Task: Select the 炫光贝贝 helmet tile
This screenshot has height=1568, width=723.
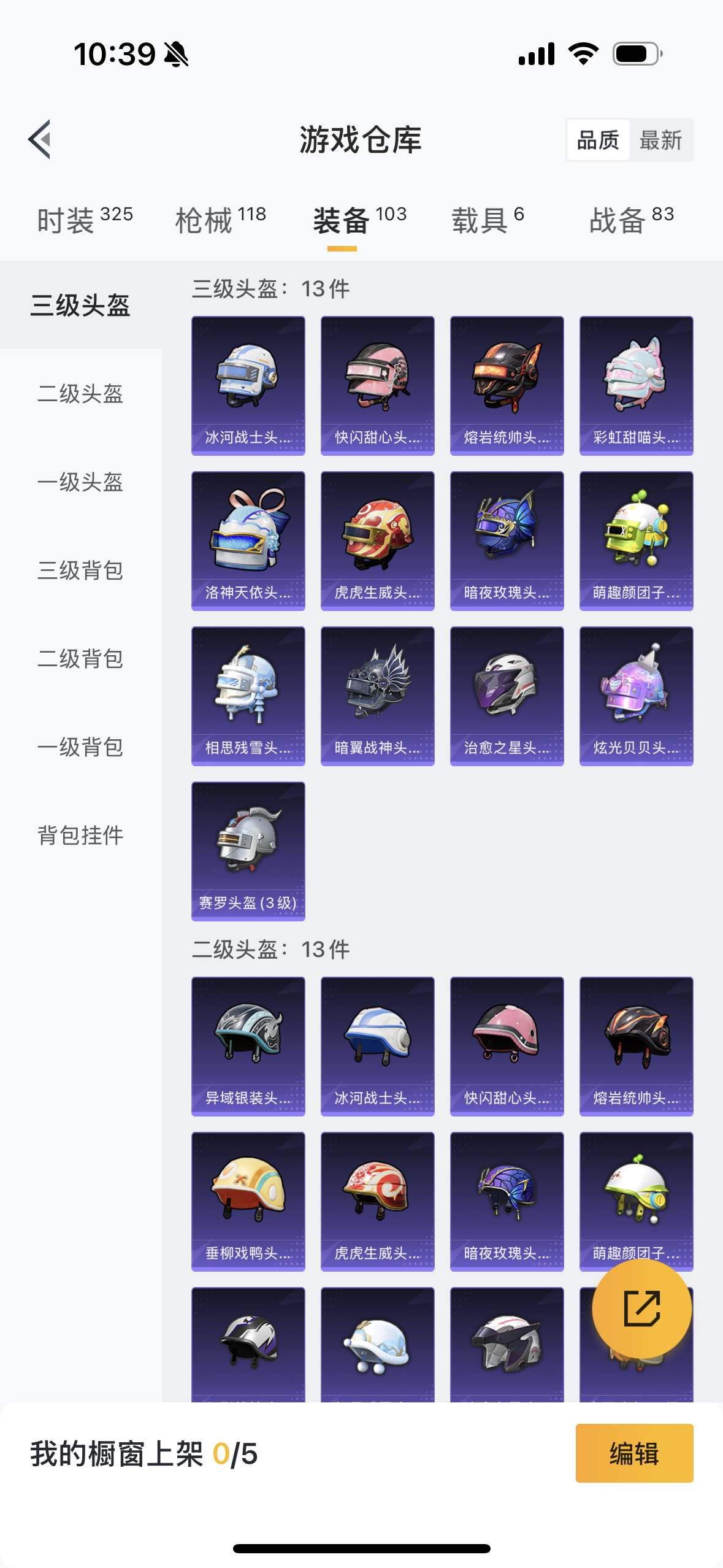Action: pyautogui.click(x=636, y=696)
